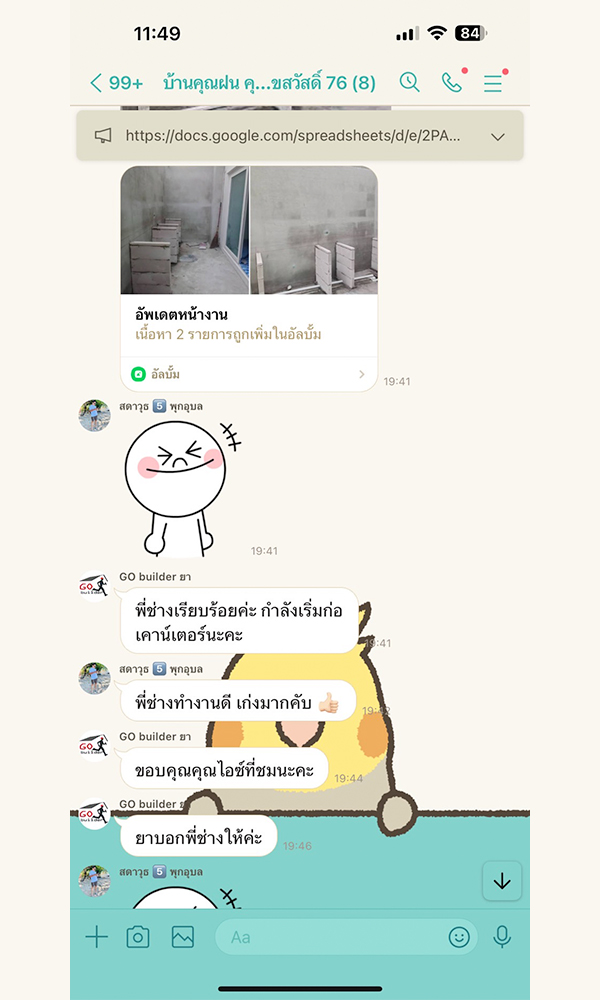Open the photo gallery picker
Viewport: 600px width, 1000px height.
tap(182, 937)
